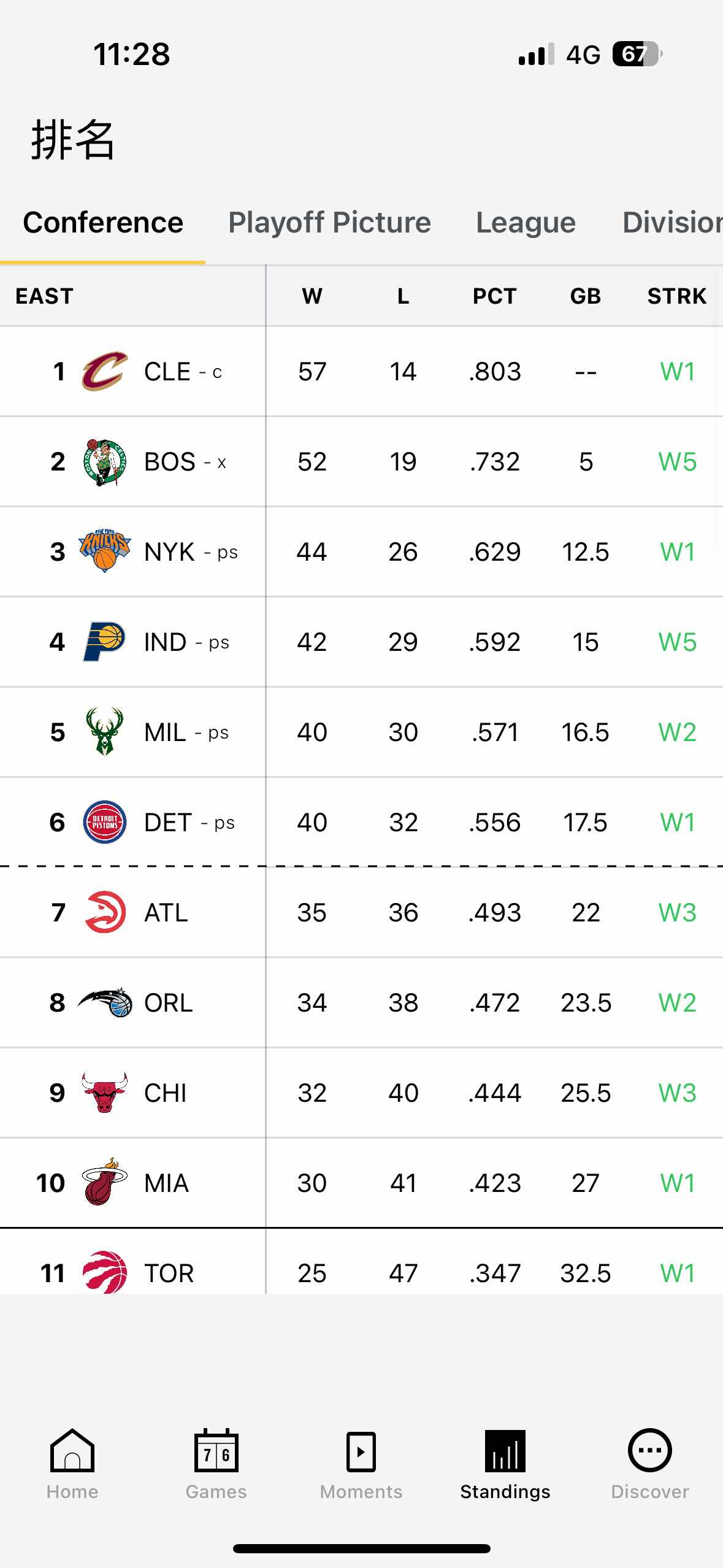Open the Division tab
The height and width of the screenshot is (1568, 723).
pyautogui.click(x=672, y=222)
